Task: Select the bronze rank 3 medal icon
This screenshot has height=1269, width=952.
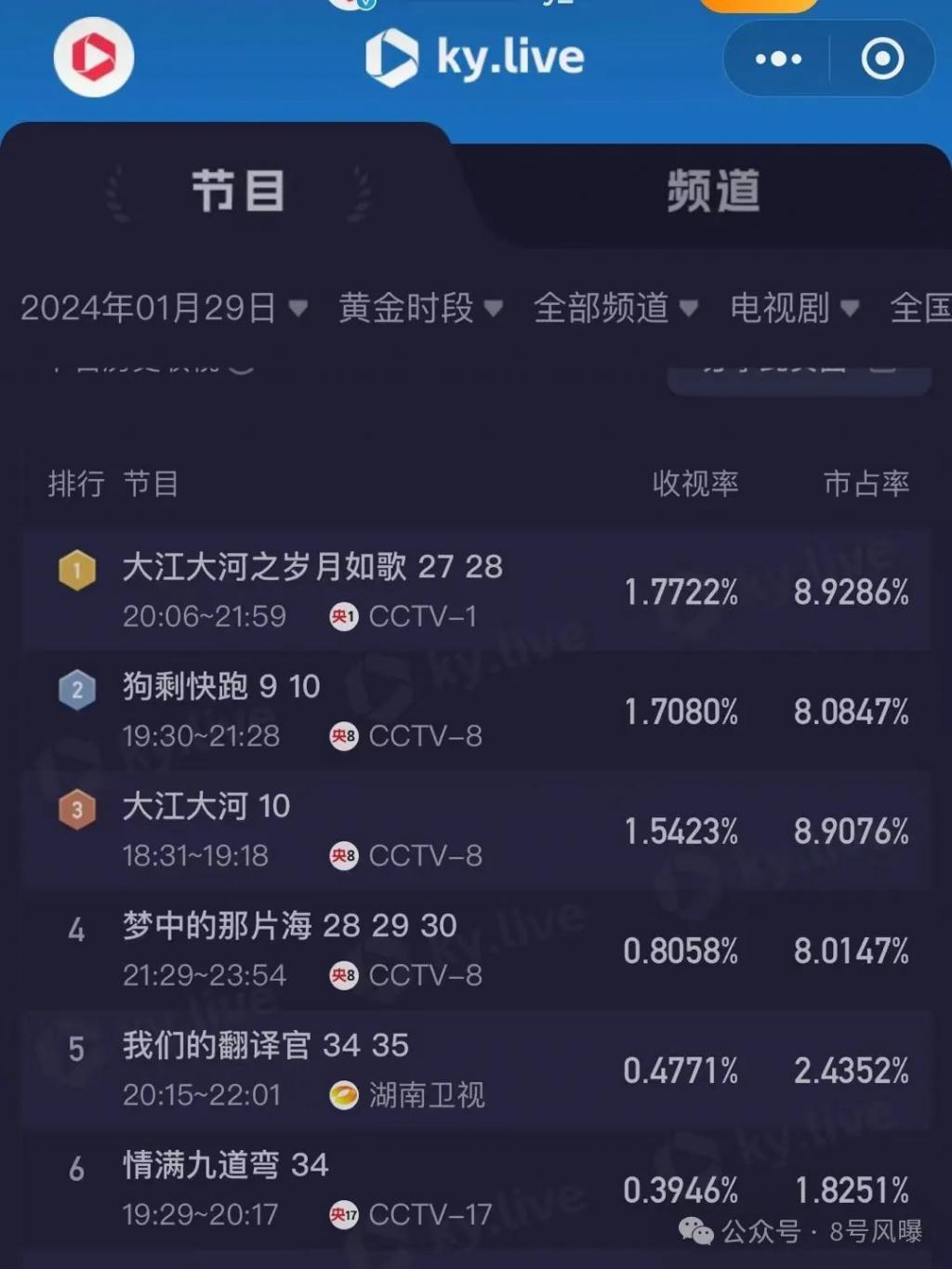Action: pos(76,810)
